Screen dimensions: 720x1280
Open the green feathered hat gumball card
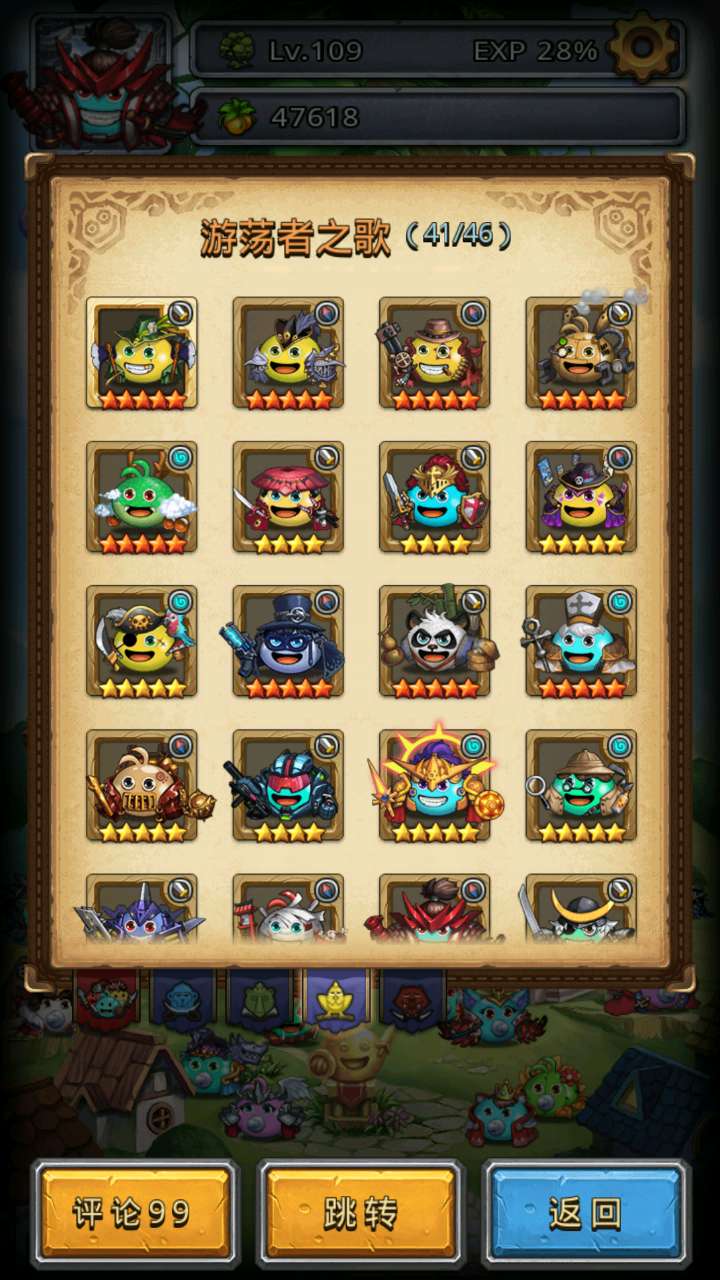click(x=142, y=353)
